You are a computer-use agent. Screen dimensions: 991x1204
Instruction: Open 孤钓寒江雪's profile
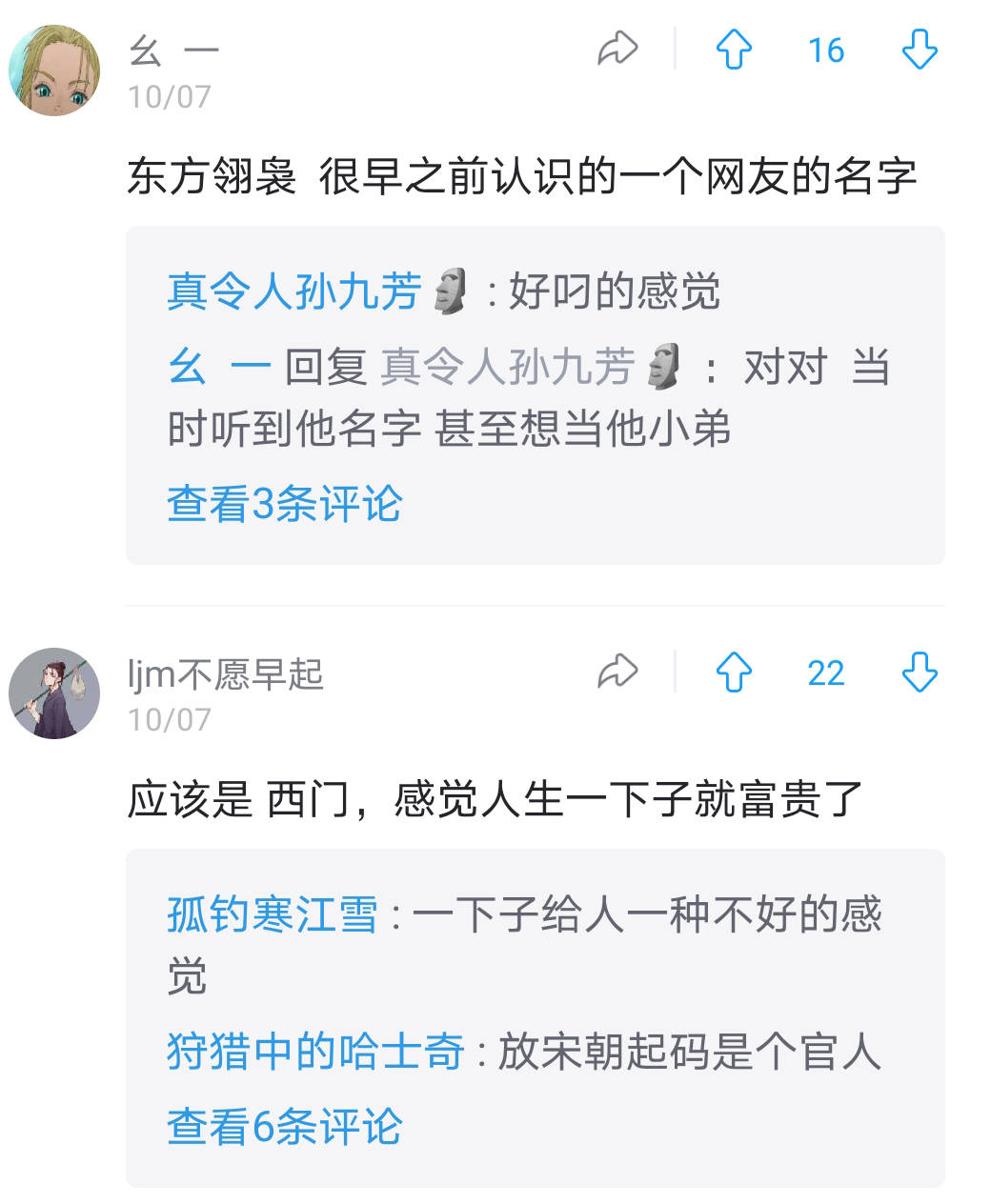point(273,914)
